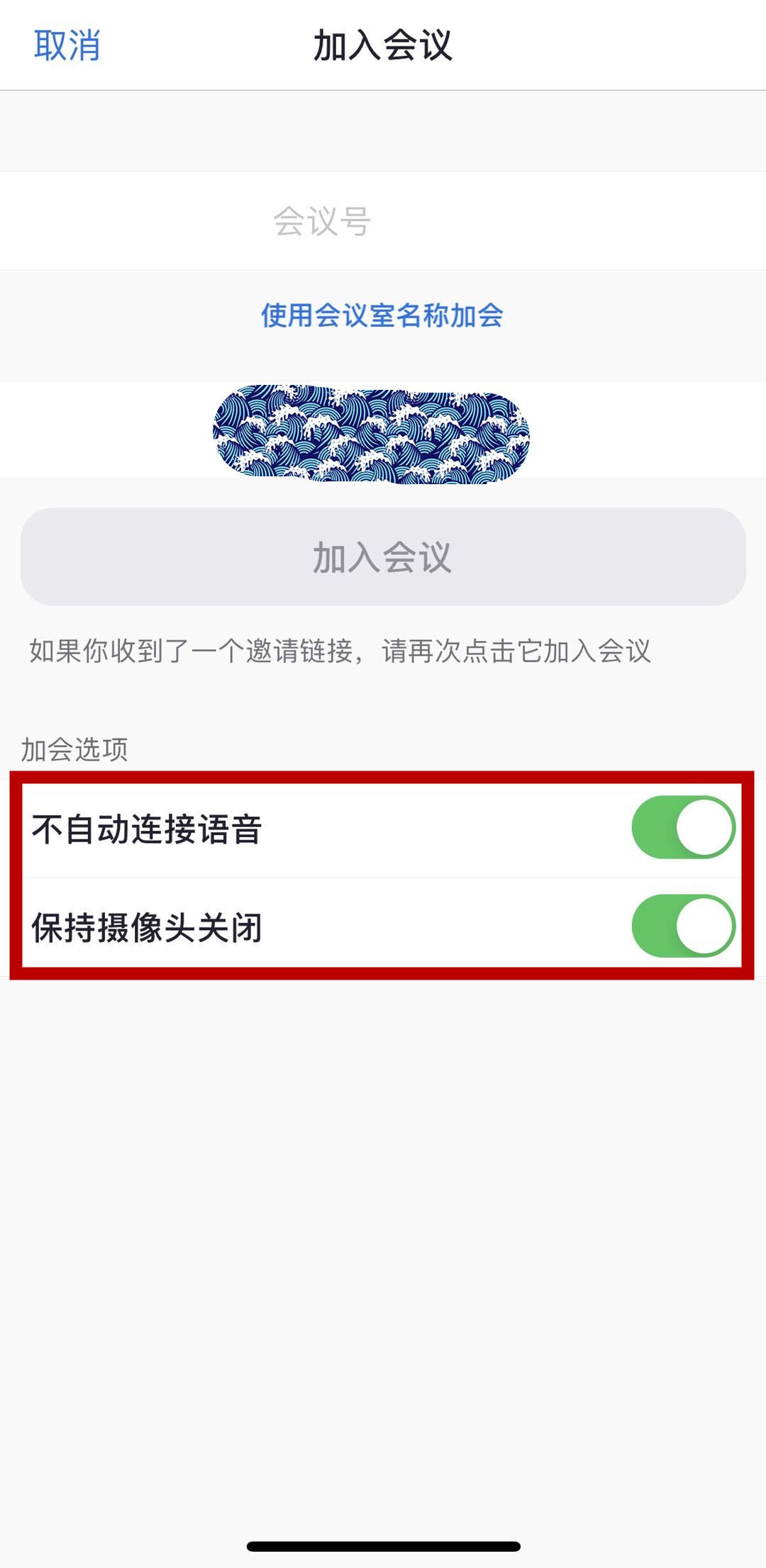Image resolution: width=766 pixels, height=1568 pixels.
Task: Focus the 会议号 meeting ID field
Action: [x=383, y=221]
